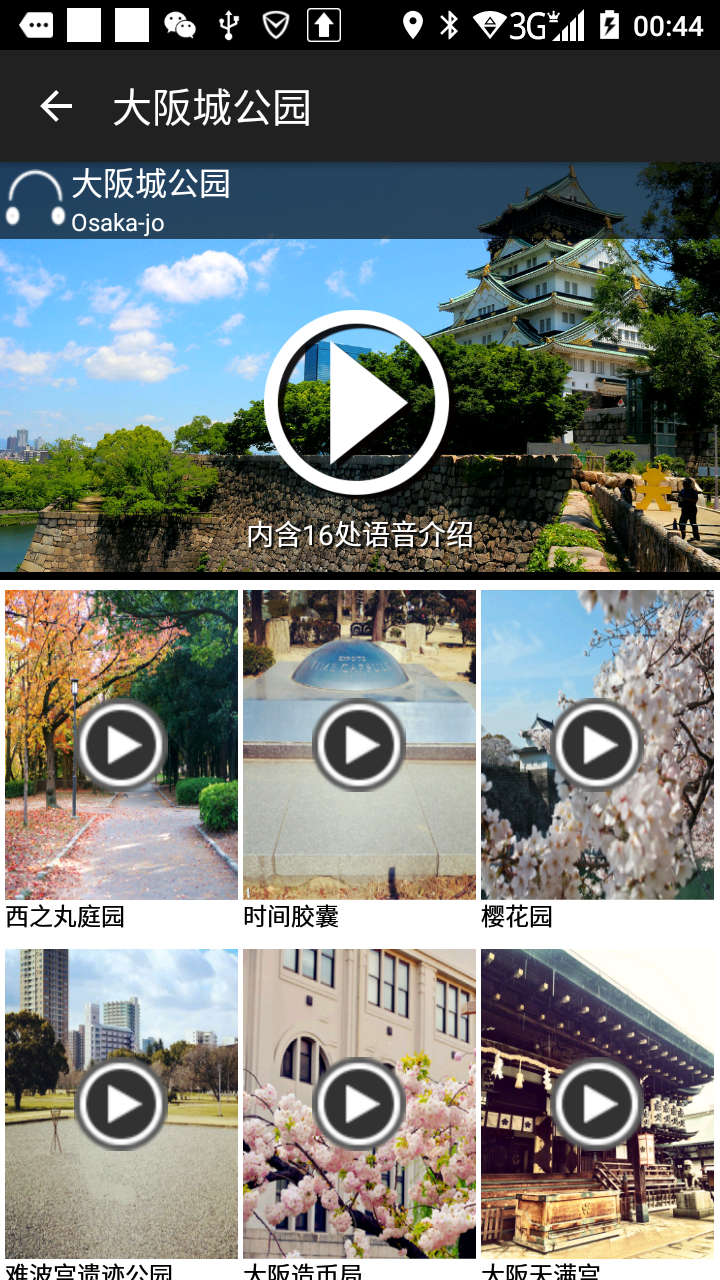Play the 大阪造币局 audio guide
The image size is (720, 1280).
tap(358, 1104)
